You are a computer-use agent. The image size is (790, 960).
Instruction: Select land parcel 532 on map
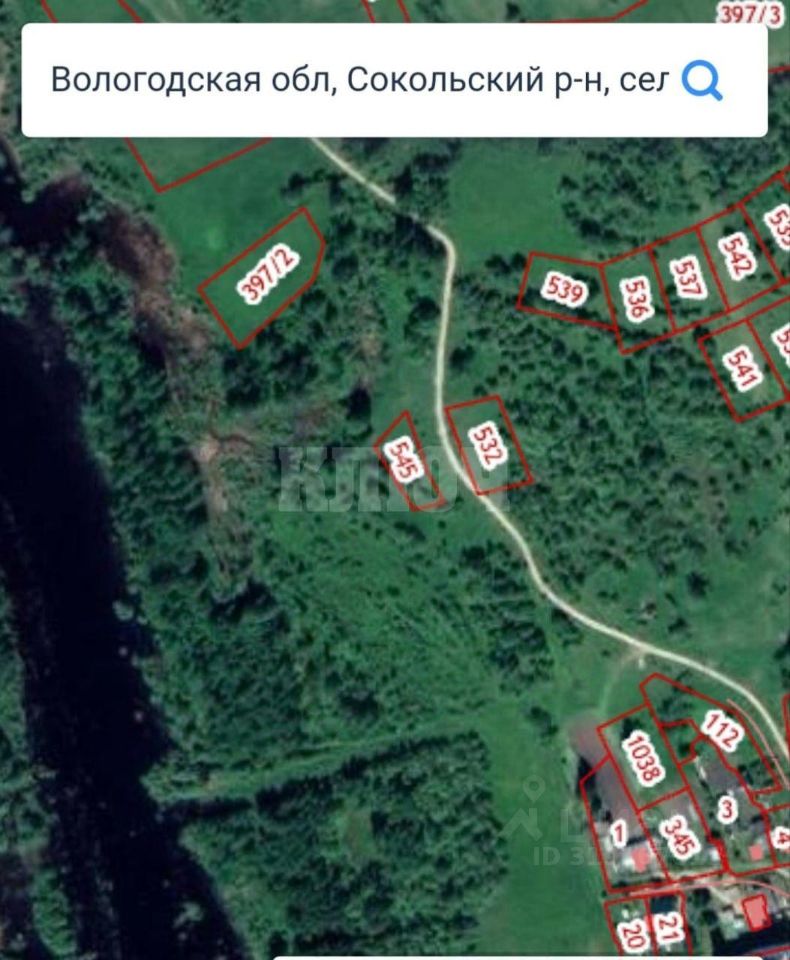pyautogui.click(x=487, y=446)
